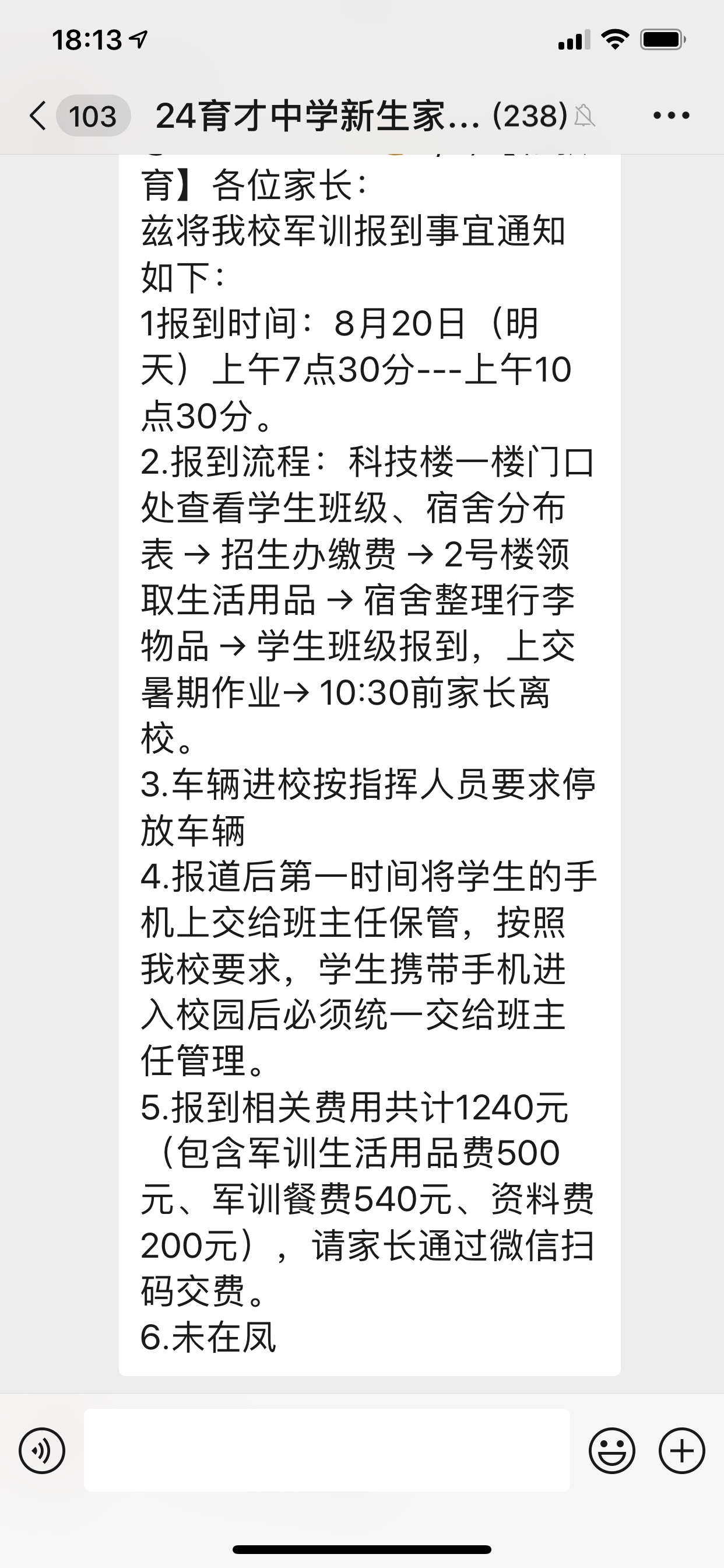Open group chat details via three-dot menu
The width and height of the screenshot is (724, 1568).
point(670,116)
